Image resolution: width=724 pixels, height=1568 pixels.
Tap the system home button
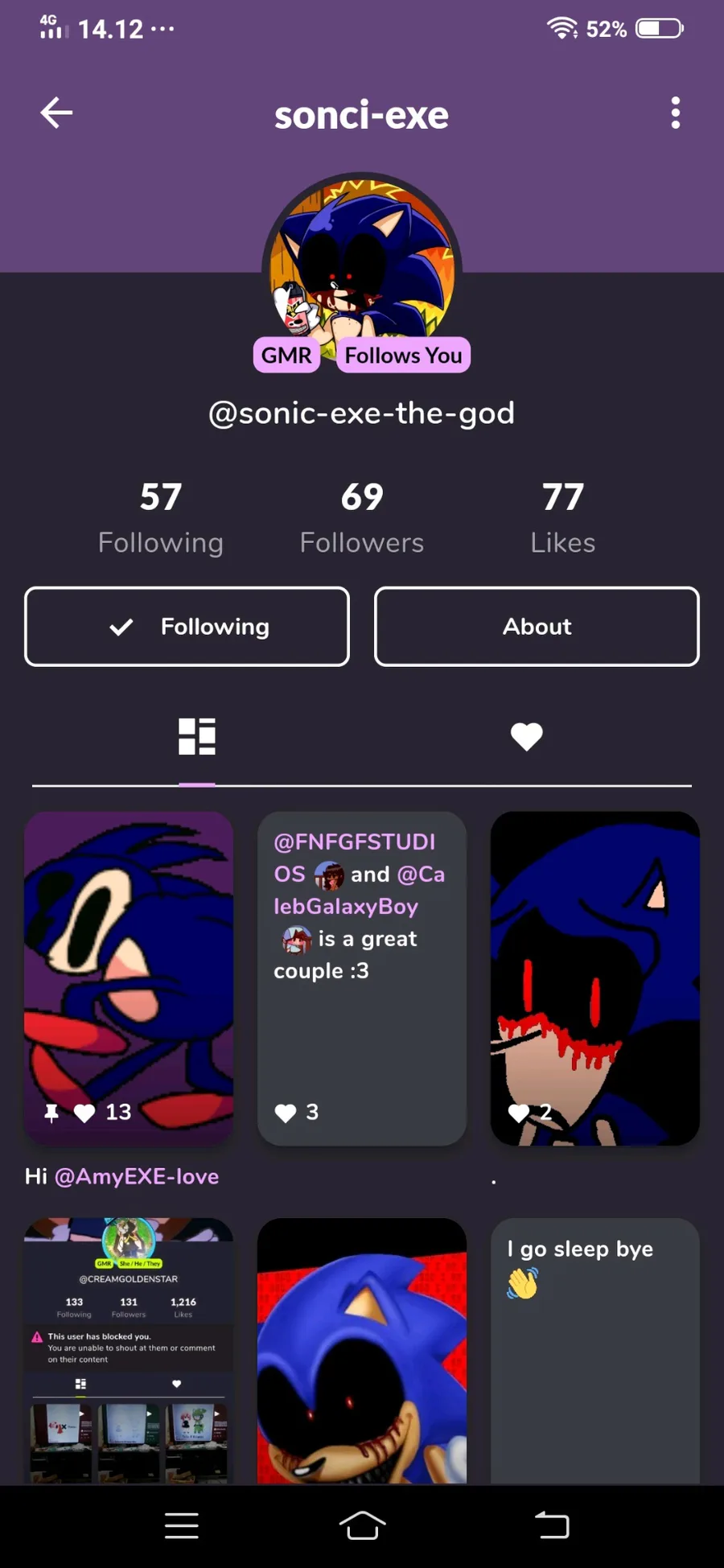(362, 1525)
